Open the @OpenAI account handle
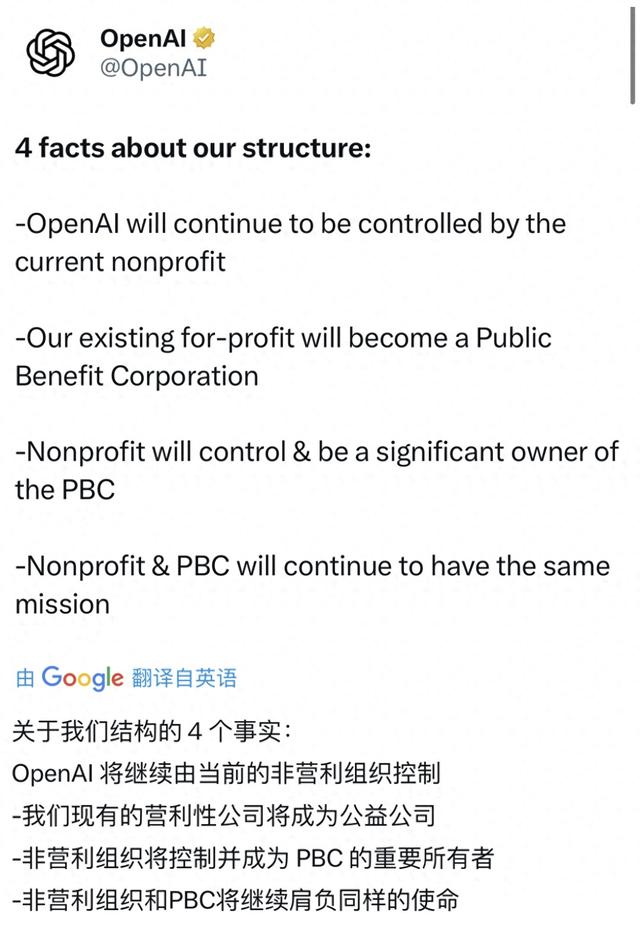Image resolution: width=640 pixels, height=942 pixels. pyautogui.click(x=152, y=69)
